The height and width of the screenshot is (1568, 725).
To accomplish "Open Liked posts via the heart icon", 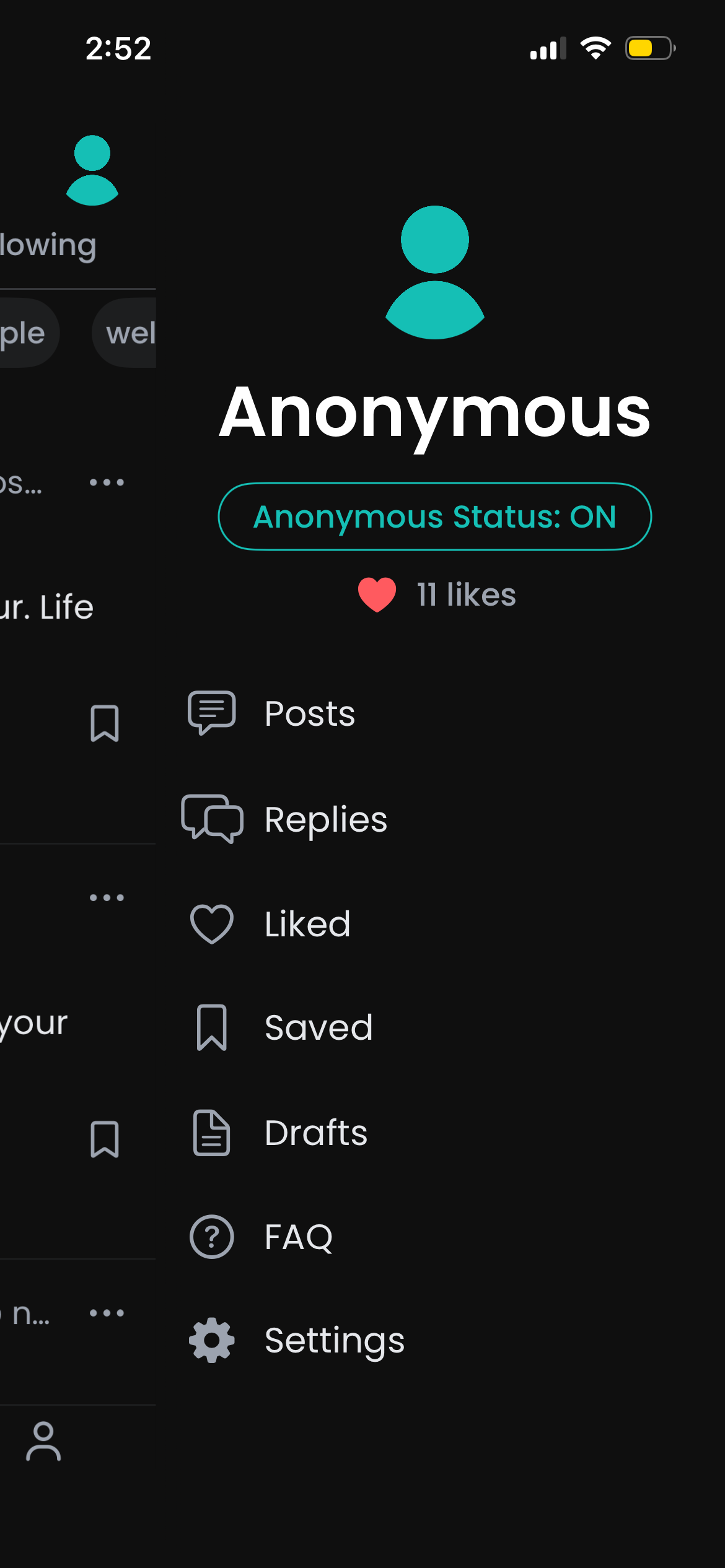I will point(211,923).
